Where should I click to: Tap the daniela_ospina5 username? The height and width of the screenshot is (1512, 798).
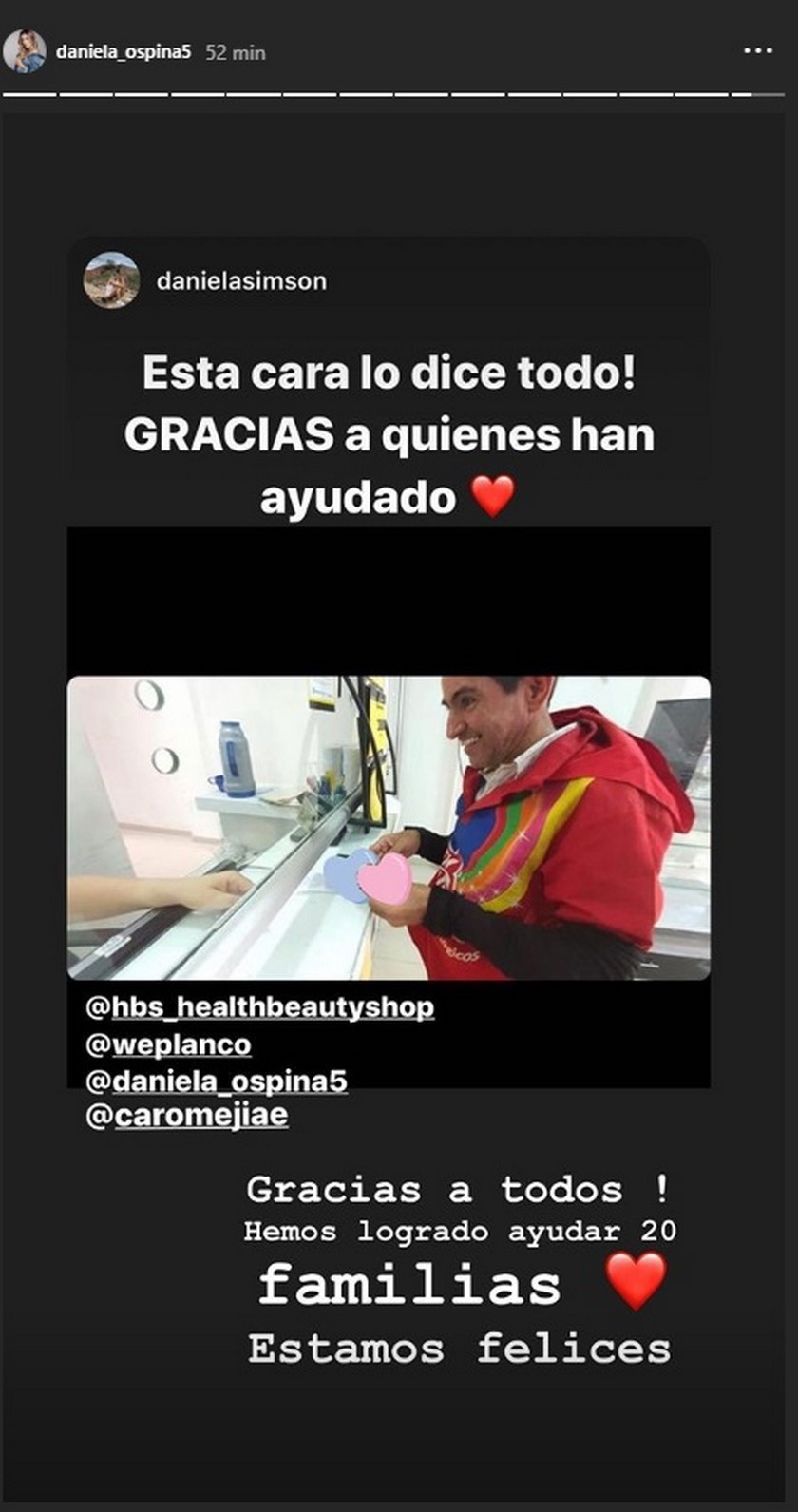[x=123, y=52]
